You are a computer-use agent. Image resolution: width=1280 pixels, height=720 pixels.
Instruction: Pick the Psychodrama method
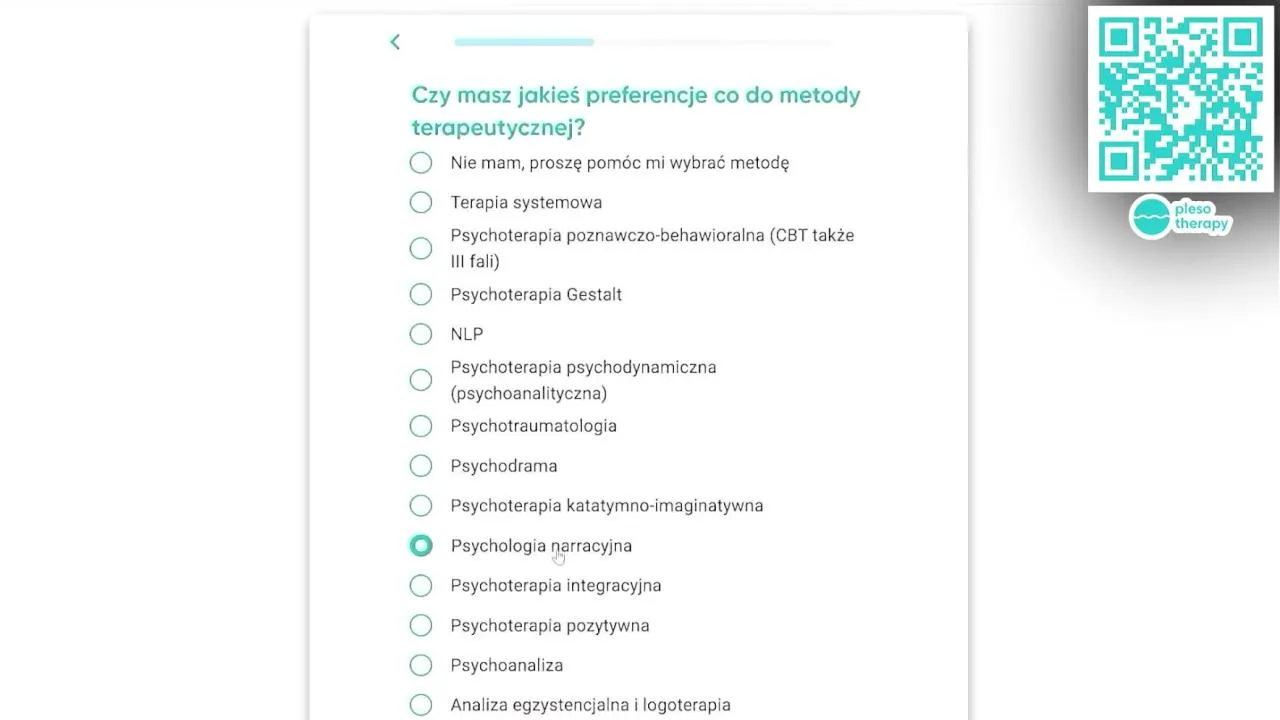pos(421,466)
